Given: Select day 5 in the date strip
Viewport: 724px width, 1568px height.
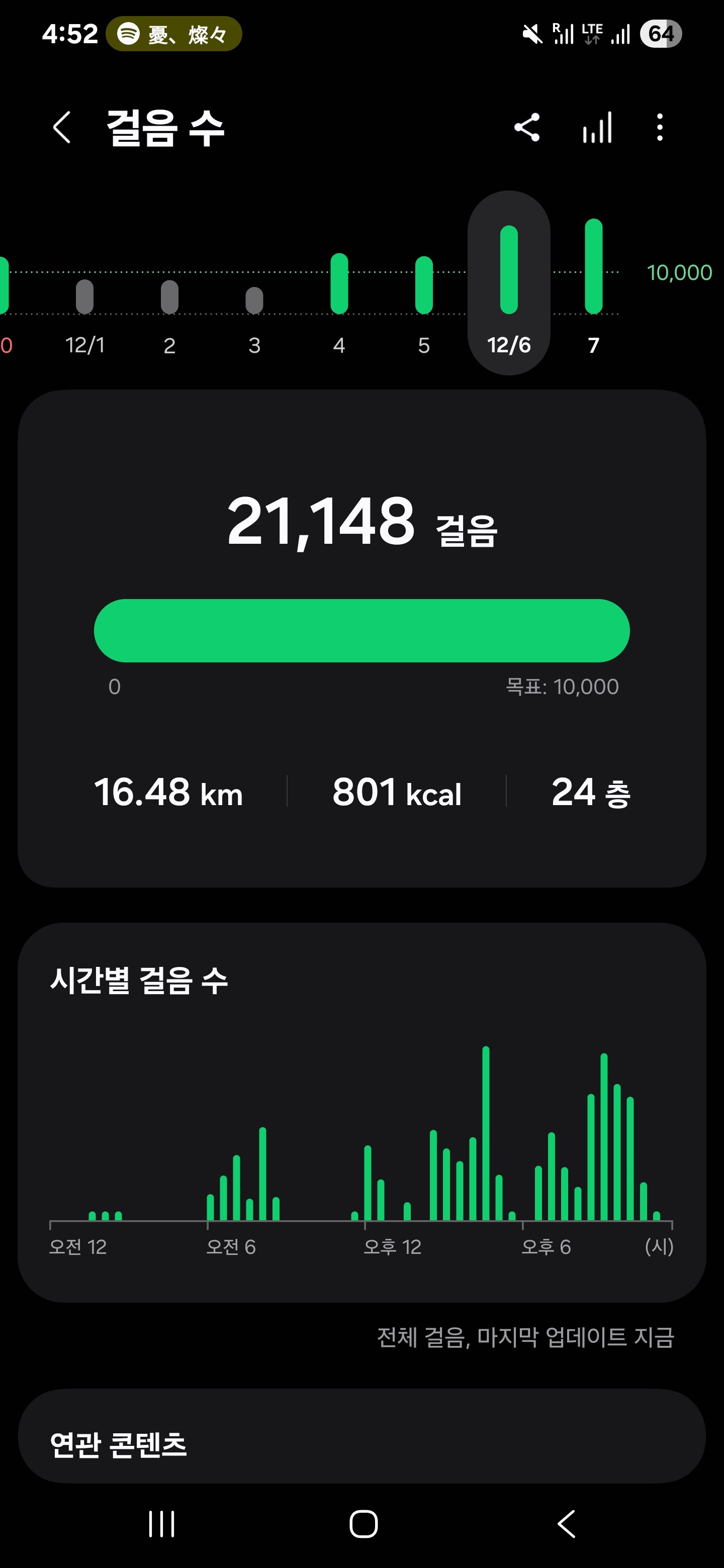Looking at the screenshot, I should click(x=424, y=286).
